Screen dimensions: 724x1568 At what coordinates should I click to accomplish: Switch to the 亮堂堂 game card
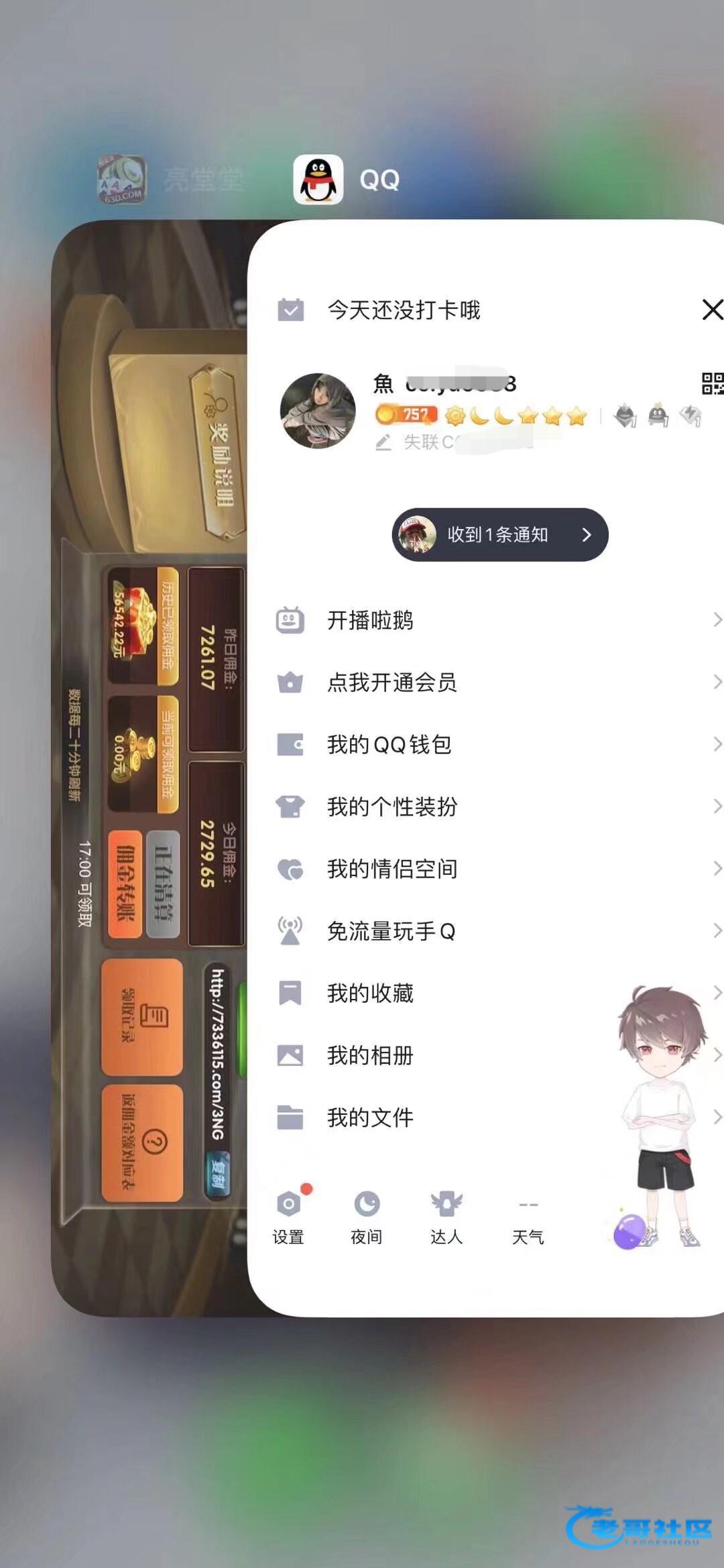[x=149, y=768]
